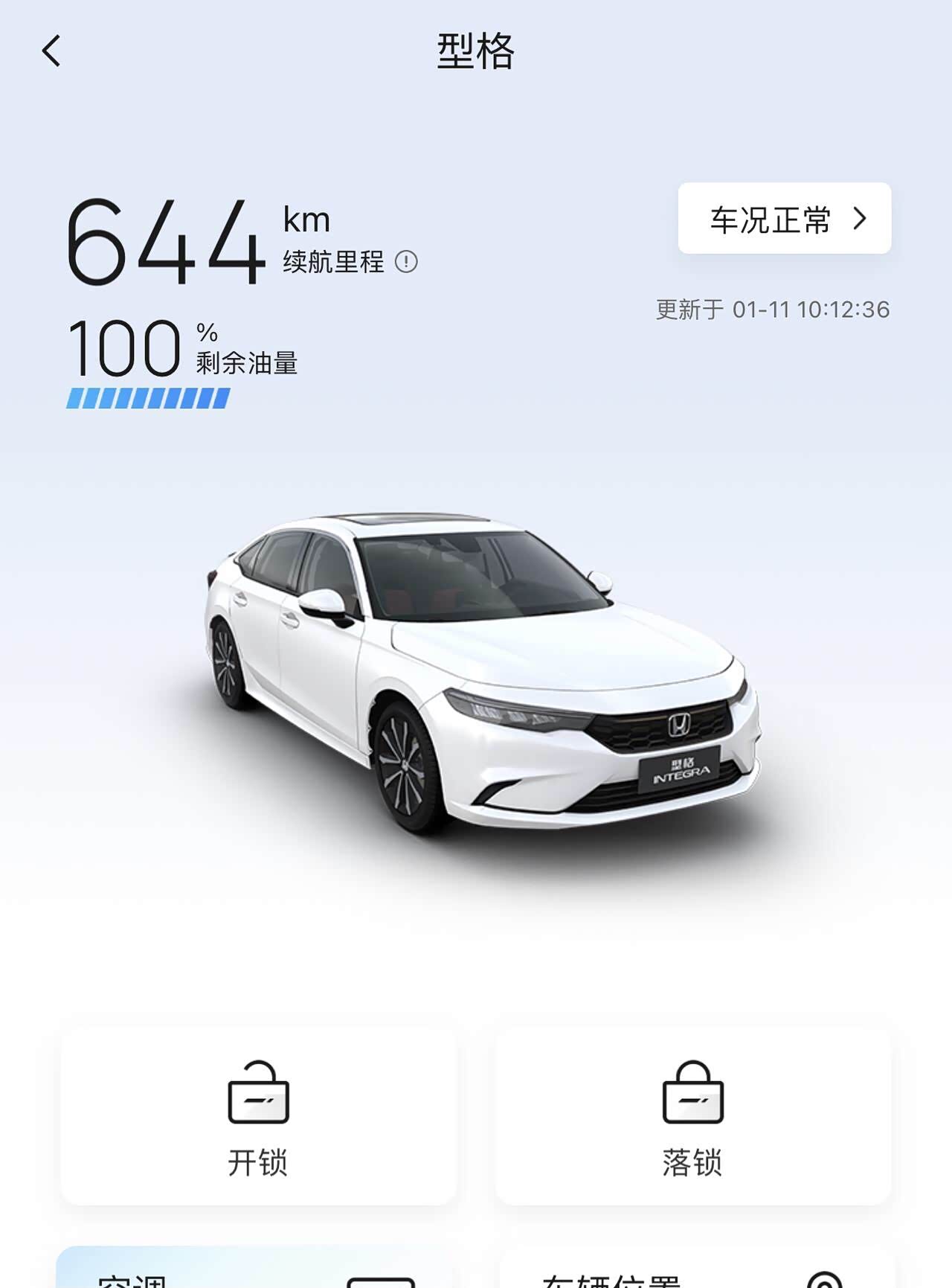Lock the car with 落锁
952x1288 pixels.
coord(692,1116)
